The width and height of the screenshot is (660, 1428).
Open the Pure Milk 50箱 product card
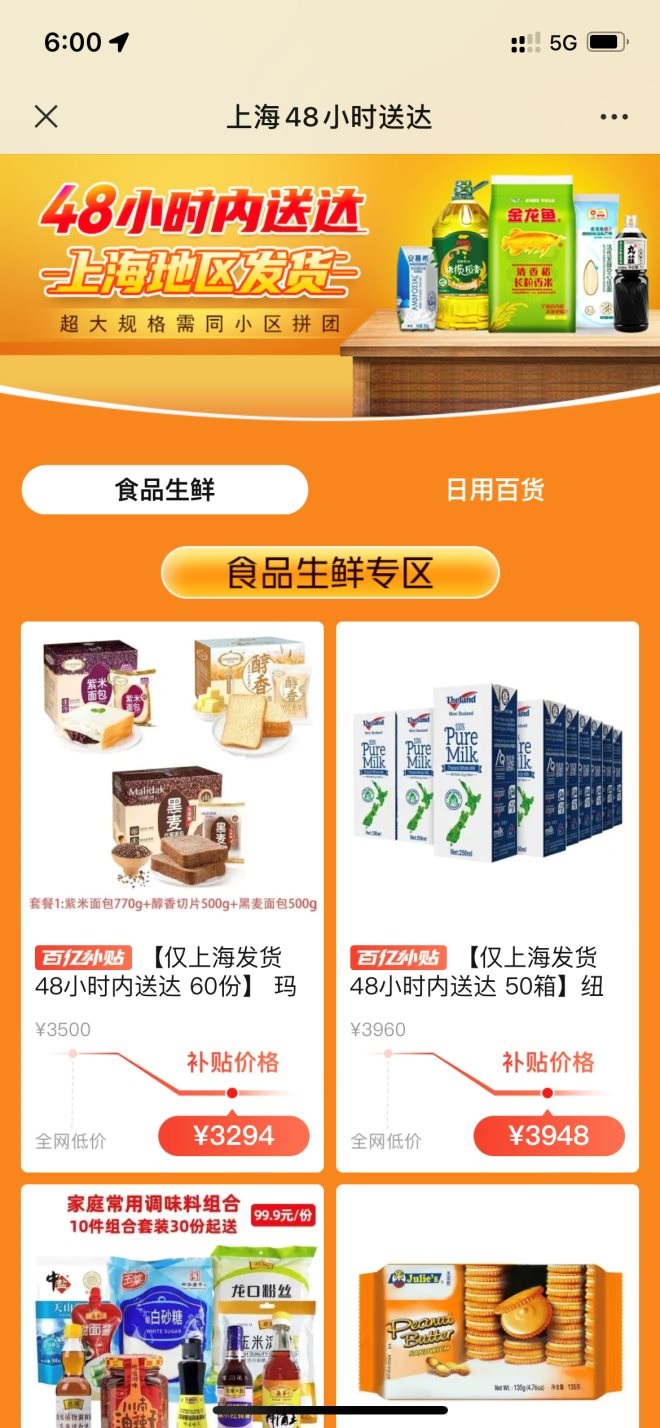(x=487, y=780)
